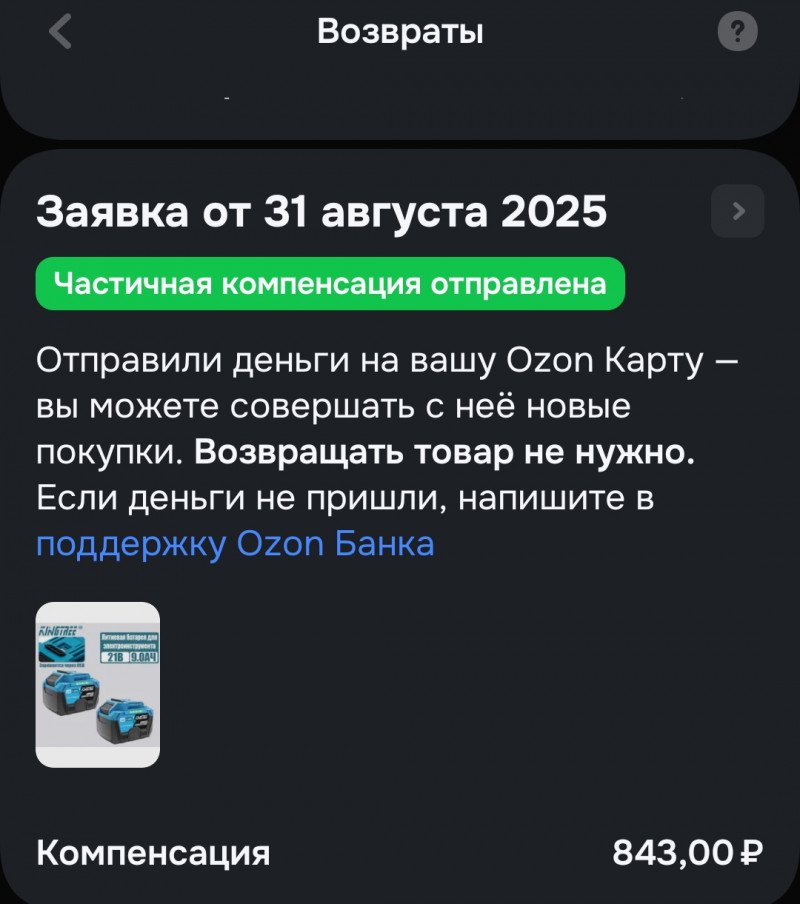Open details of the 31 августа 2025 request
800x904 pixels.
(737, 211)
